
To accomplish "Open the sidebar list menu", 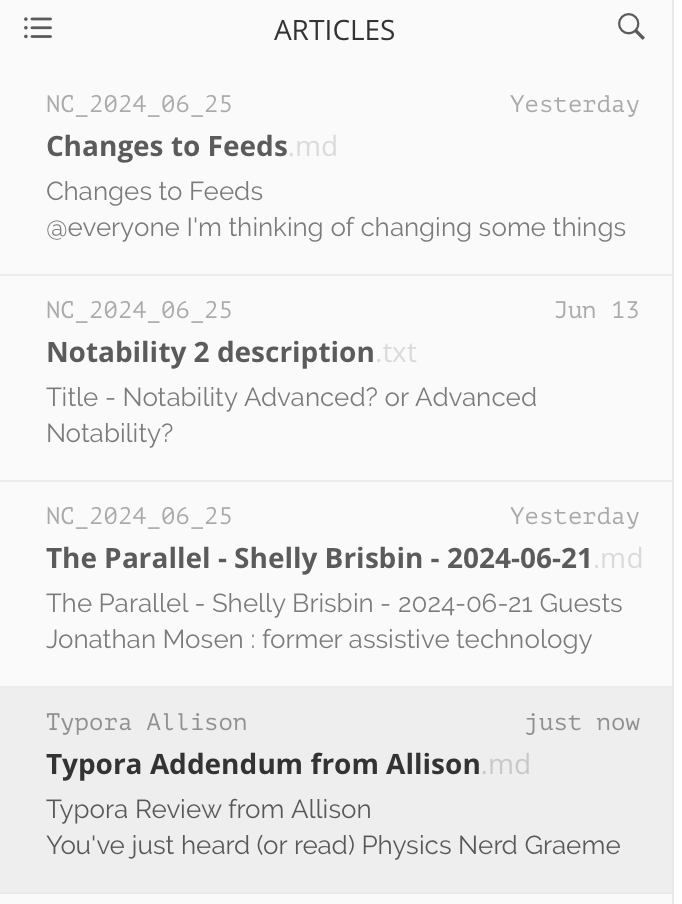I will [38, 28].
